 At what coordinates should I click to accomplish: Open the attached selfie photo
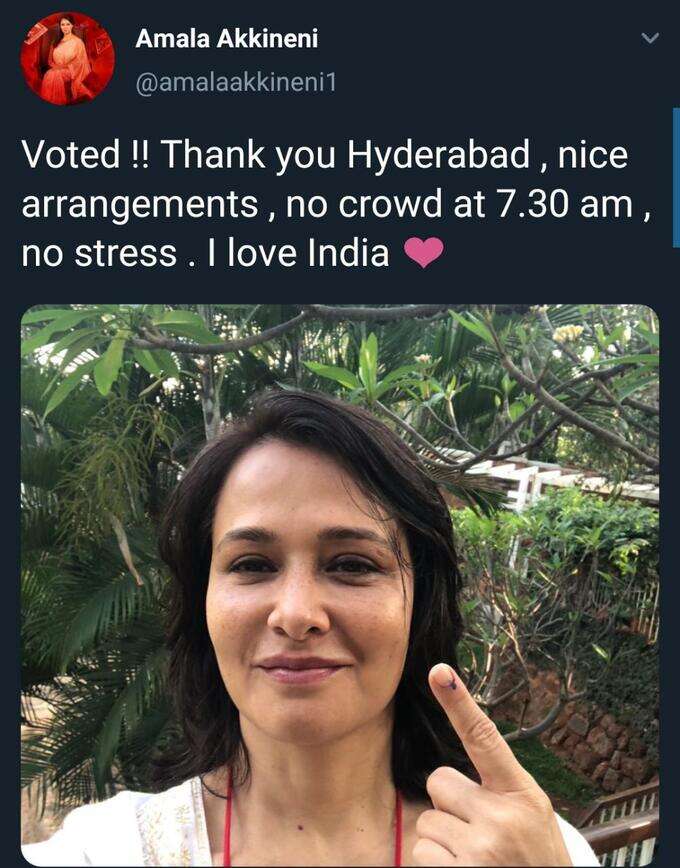[340, 585]
